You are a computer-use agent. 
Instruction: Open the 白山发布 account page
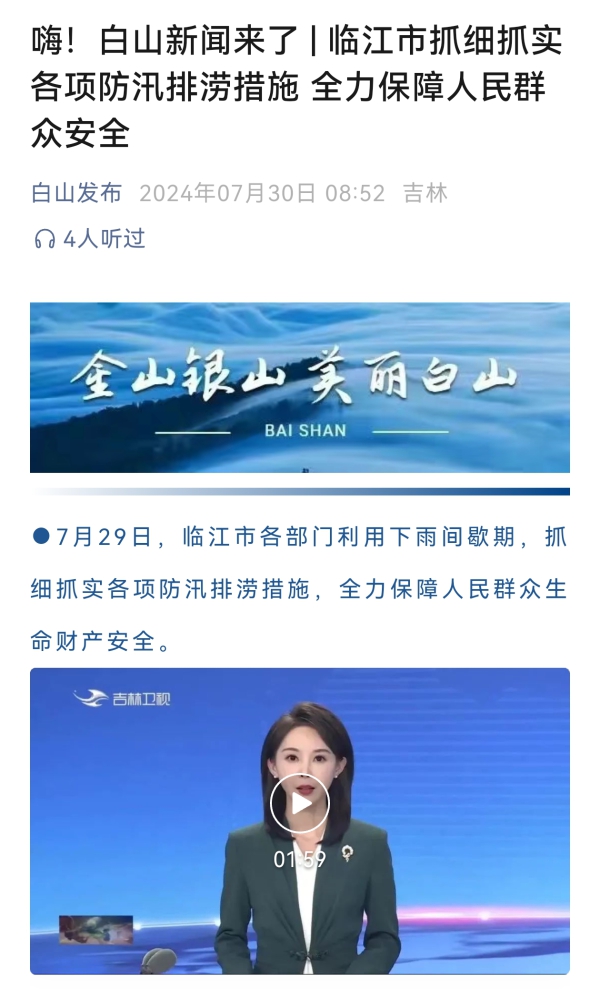[76, 193]
